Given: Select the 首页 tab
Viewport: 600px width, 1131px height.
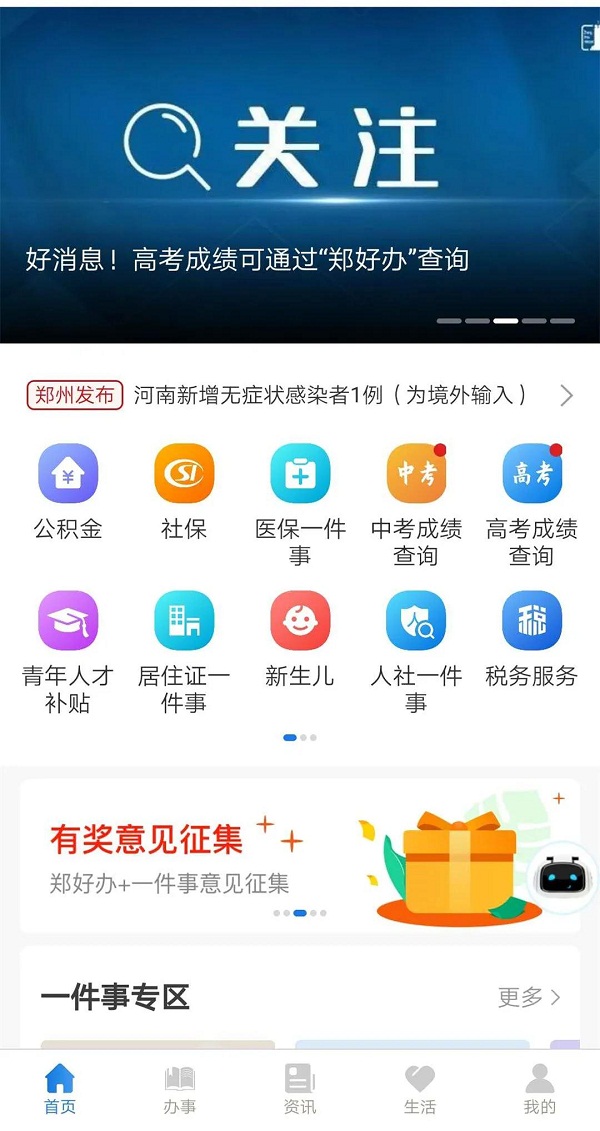Looking at the screenshot, I should click(x=60, y=1089).
